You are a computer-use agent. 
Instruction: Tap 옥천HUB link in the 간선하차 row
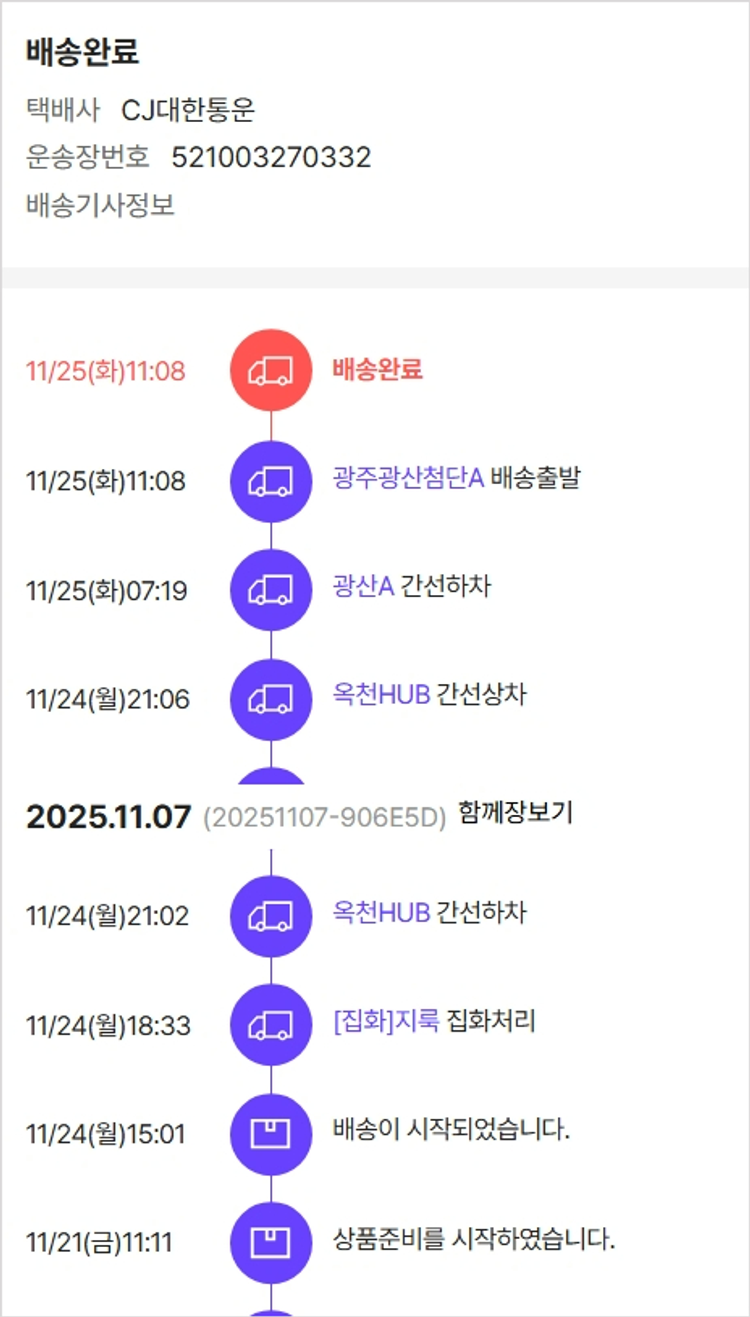[381, 913]
